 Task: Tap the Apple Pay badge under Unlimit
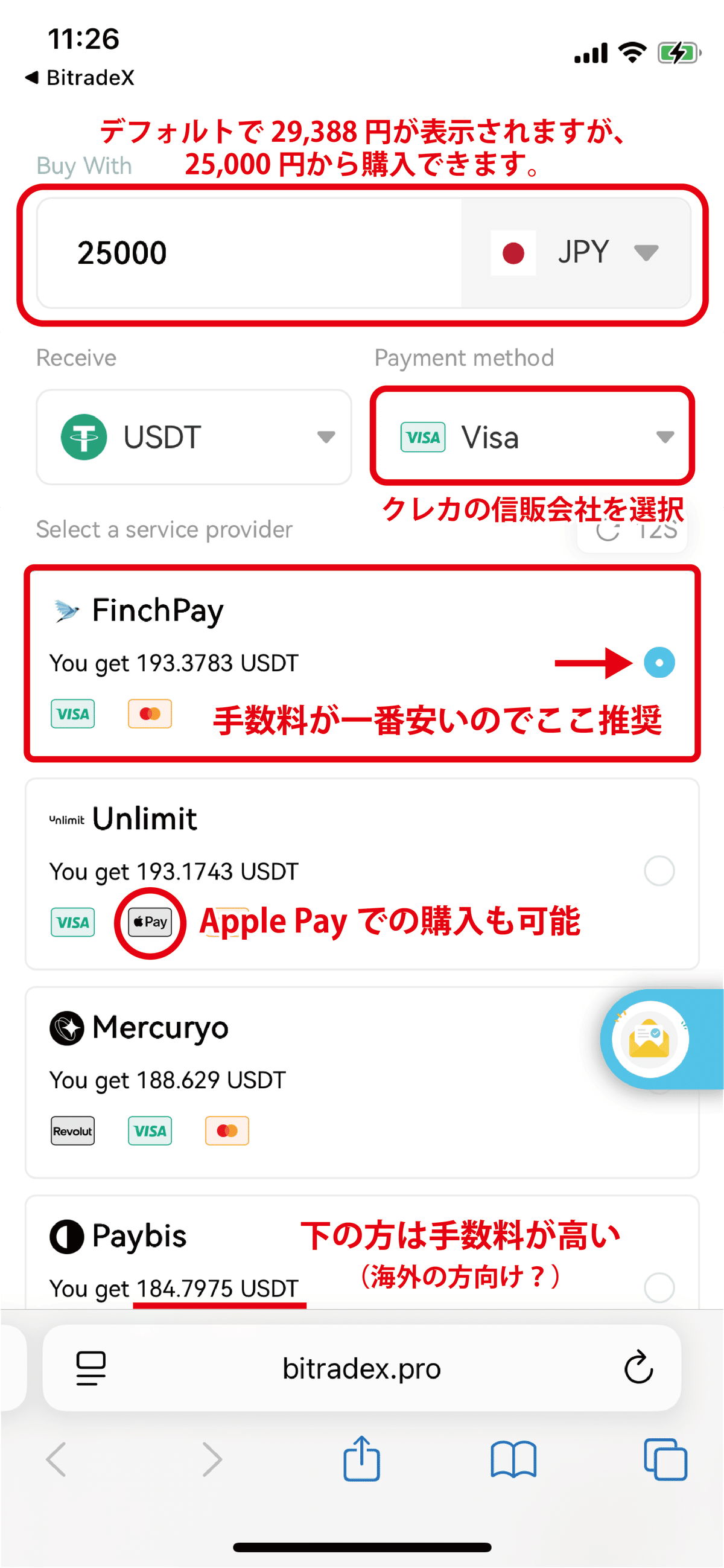148,922
